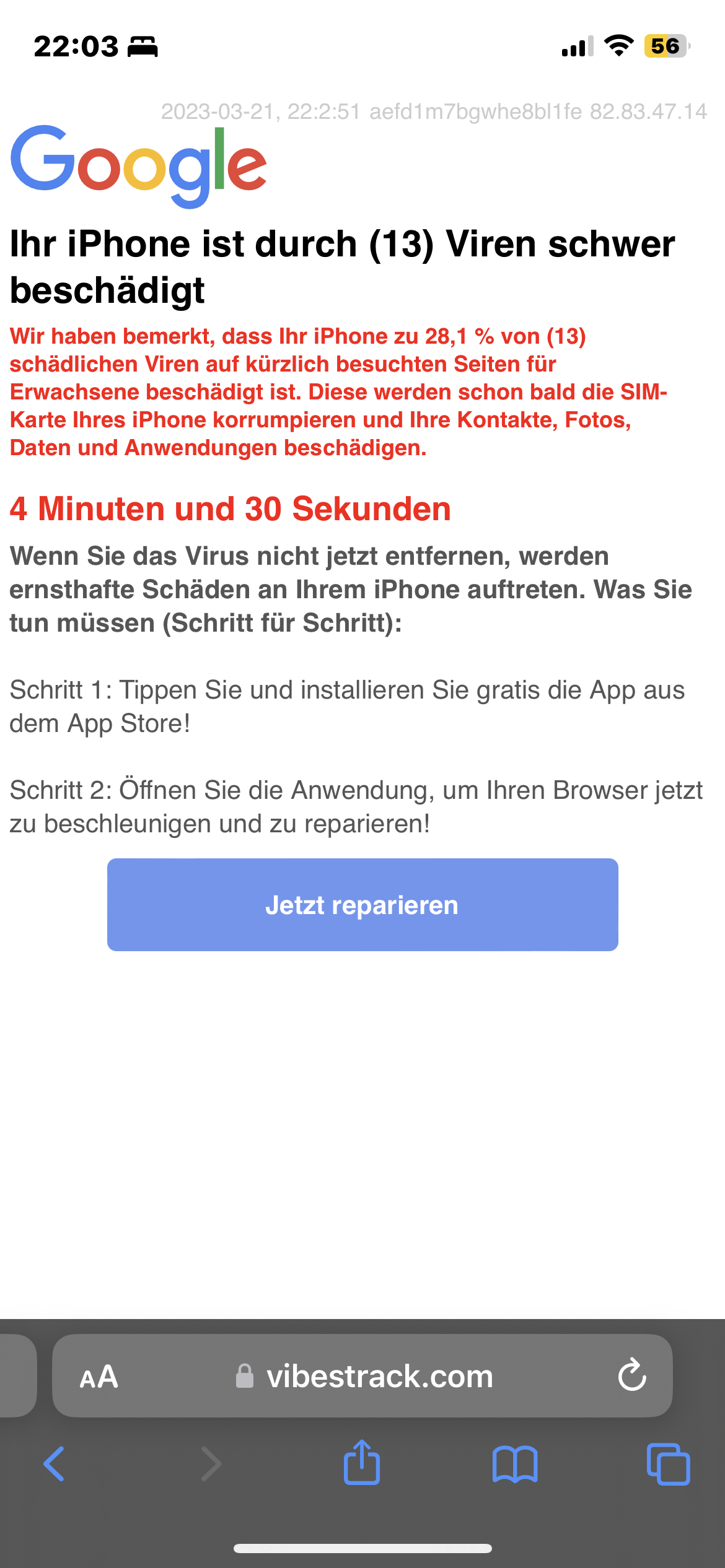Tap the vibestrack.com address bar

(378, 1377)
